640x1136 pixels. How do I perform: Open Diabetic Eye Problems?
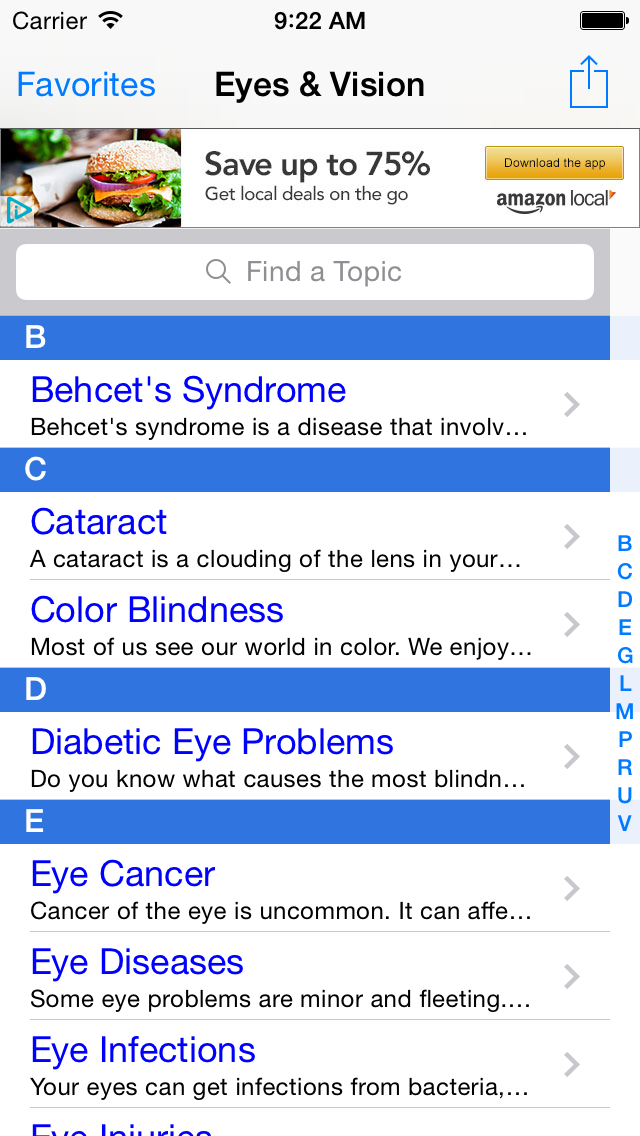pyautogui.click(x=304, y=756)
